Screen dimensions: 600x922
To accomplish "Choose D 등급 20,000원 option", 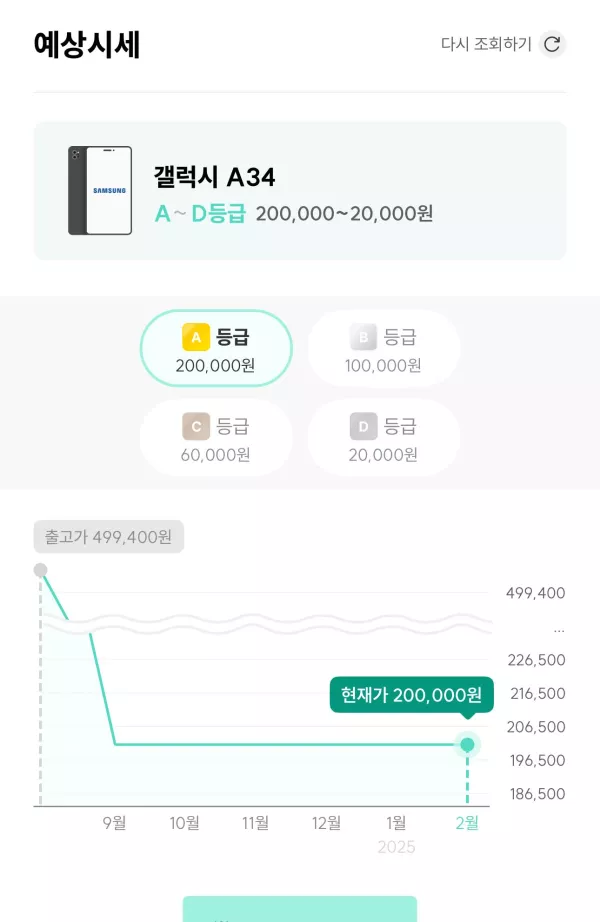I will 383,438.
